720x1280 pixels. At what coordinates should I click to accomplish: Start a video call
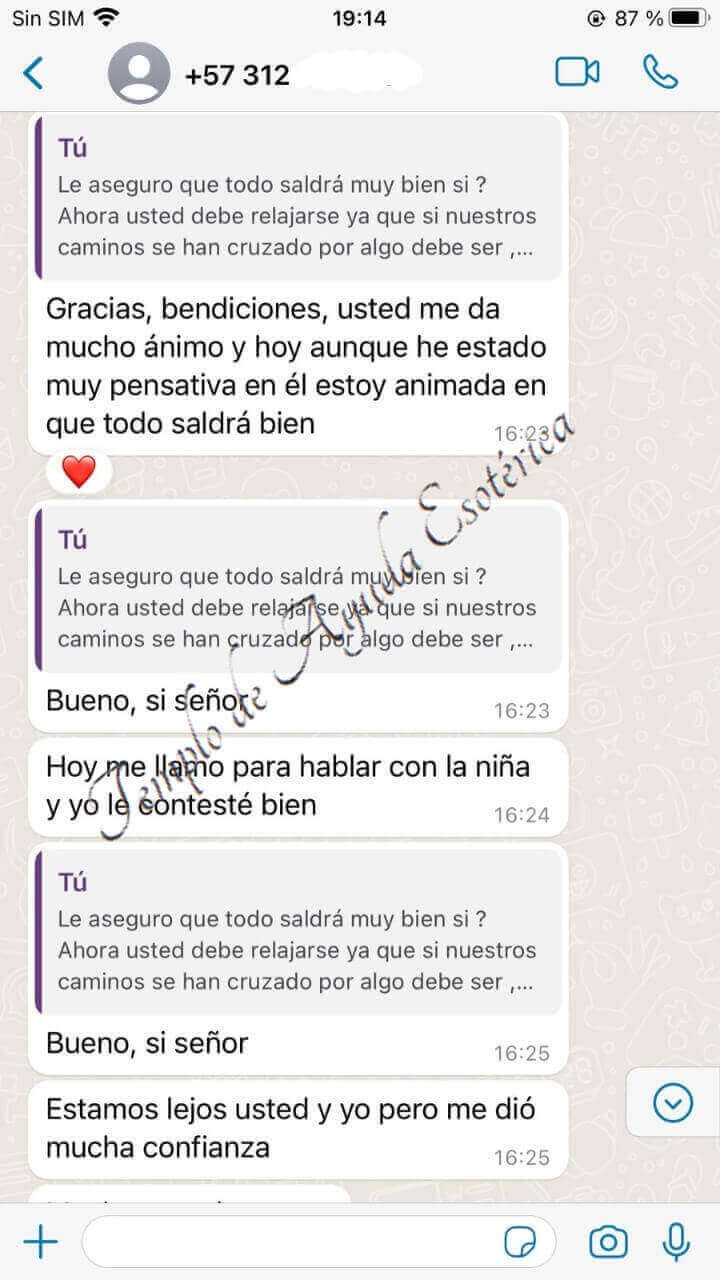[577, 72]
